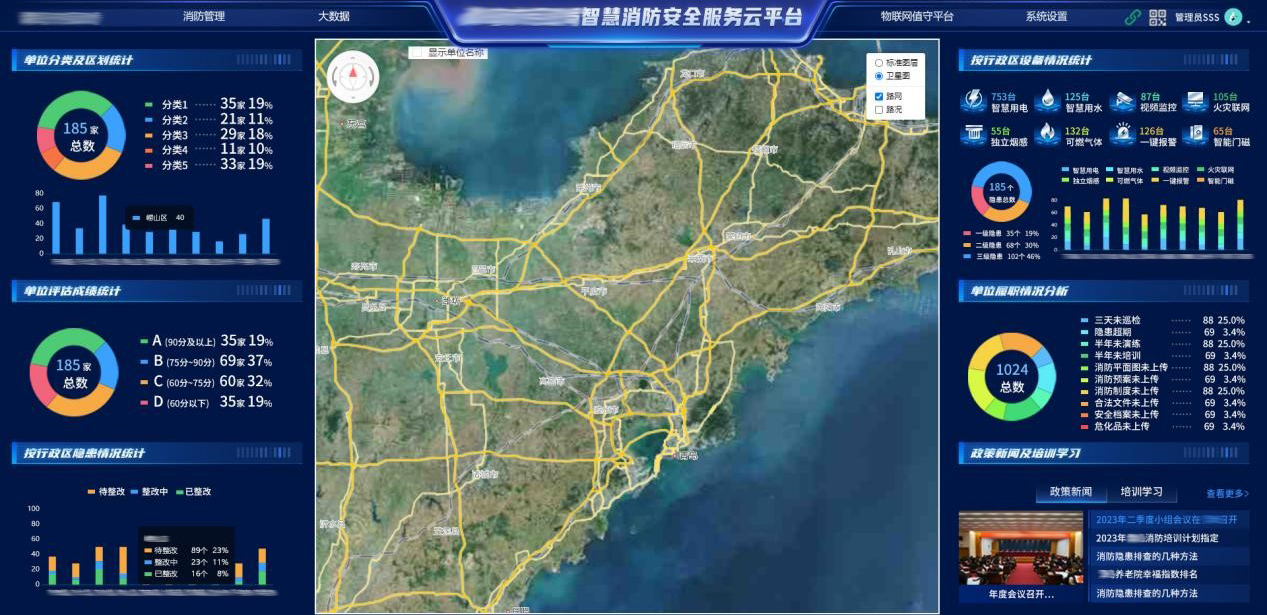Go to 系统设置
Image resolution: width=1267 pixels, height=615 pixels.
point(1045,17)
